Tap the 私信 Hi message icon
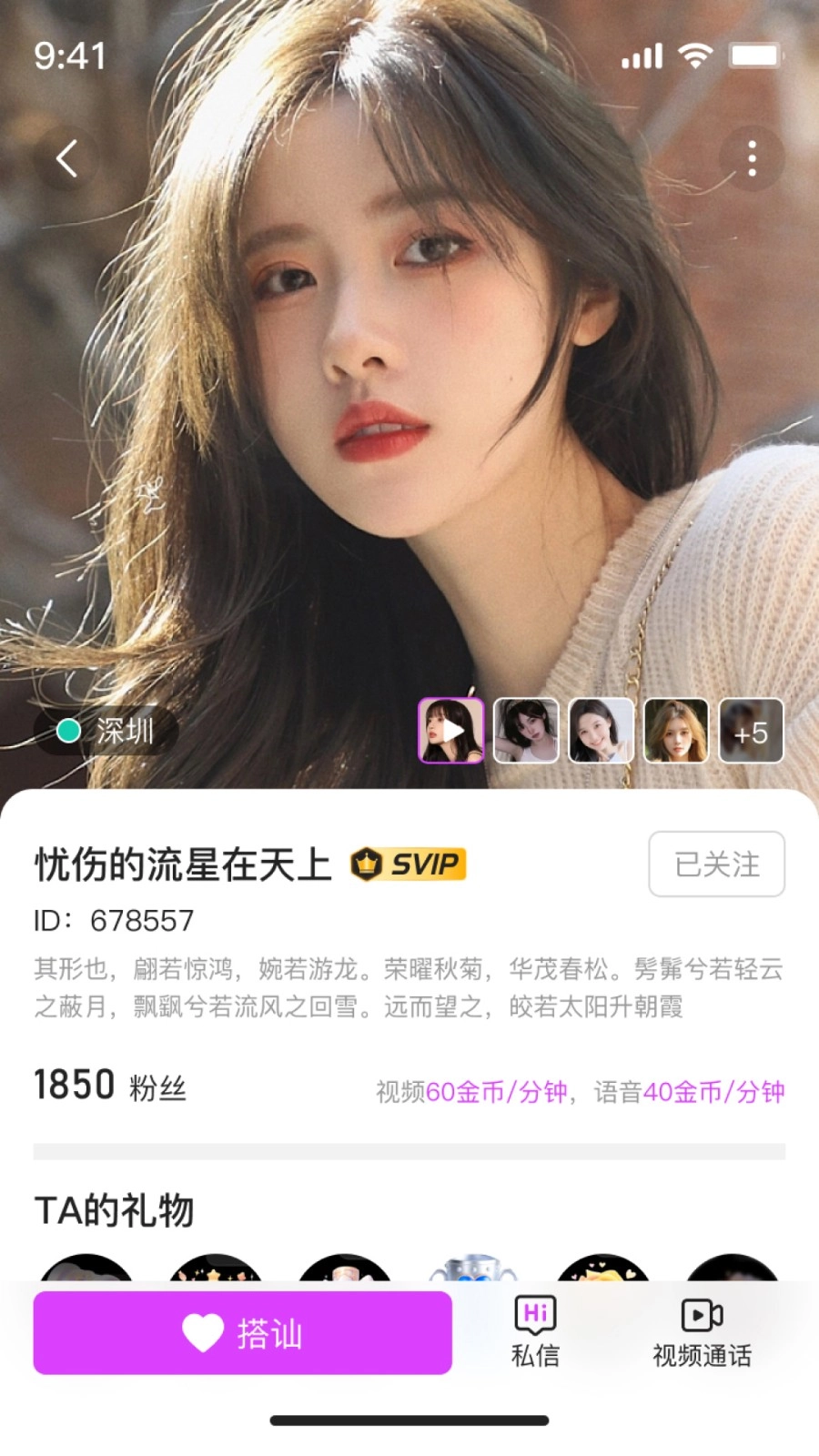This screenshot has width=819, height=1456. [535, 1315]
